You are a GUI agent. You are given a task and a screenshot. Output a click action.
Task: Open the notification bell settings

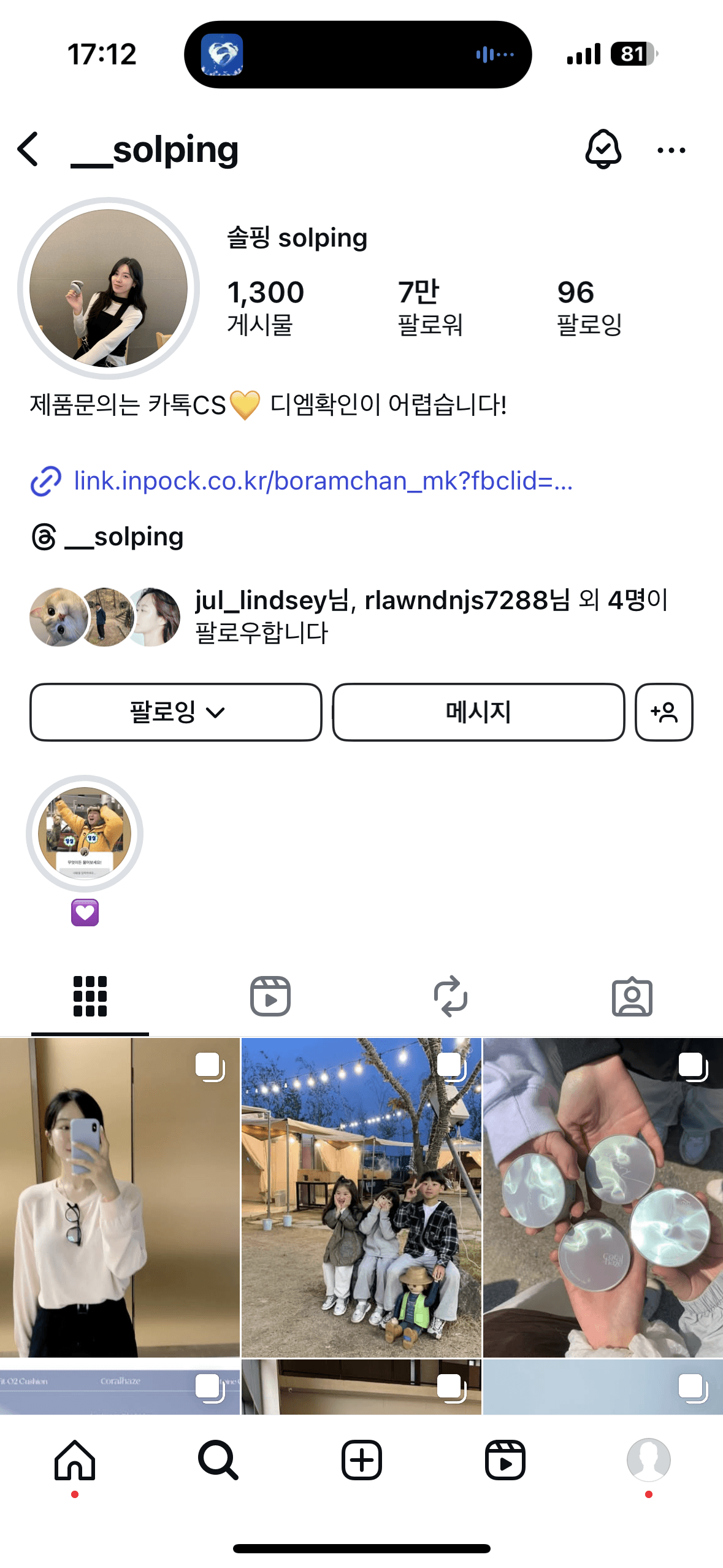coord(603,149)
